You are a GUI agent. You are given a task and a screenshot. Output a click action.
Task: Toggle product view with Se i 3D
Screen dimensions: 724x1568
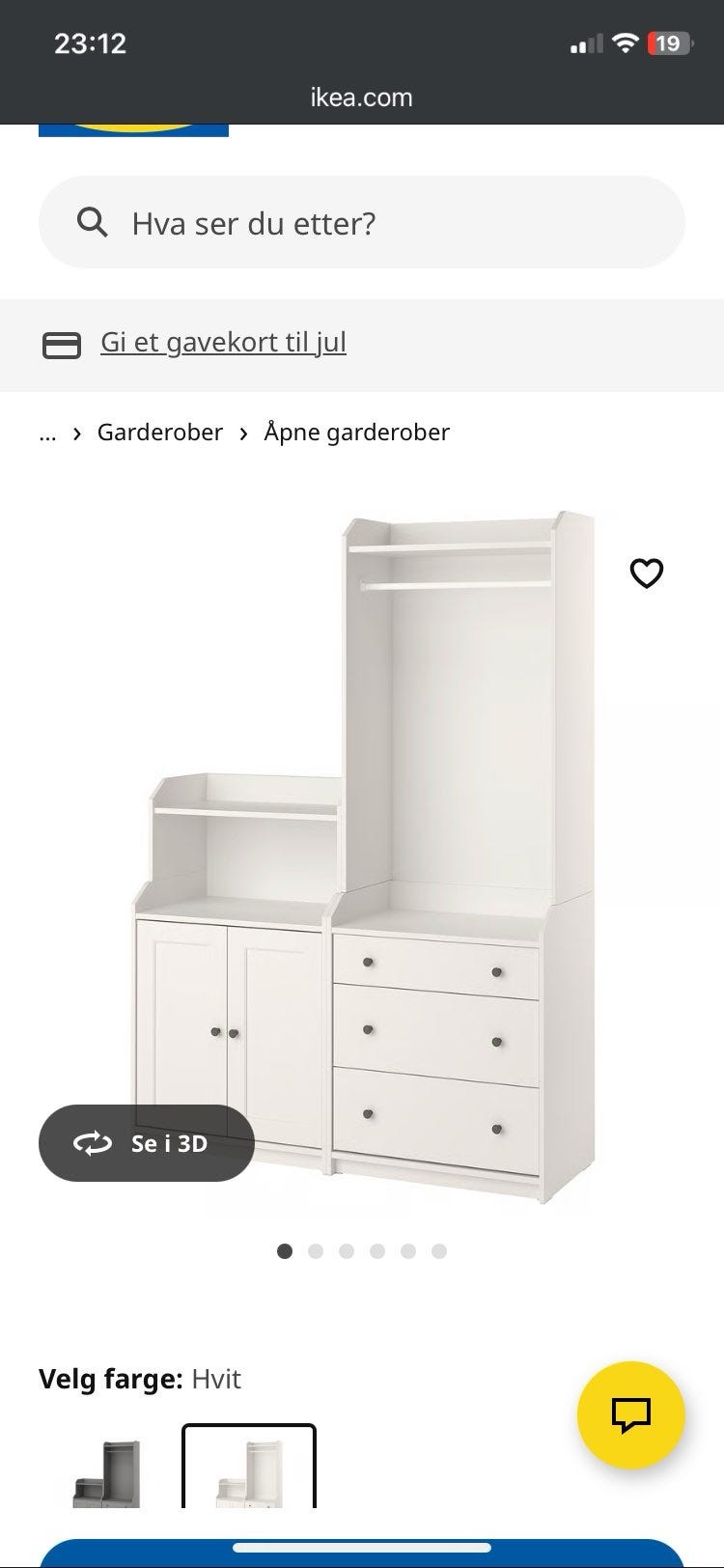click(x=145, y=1143)
